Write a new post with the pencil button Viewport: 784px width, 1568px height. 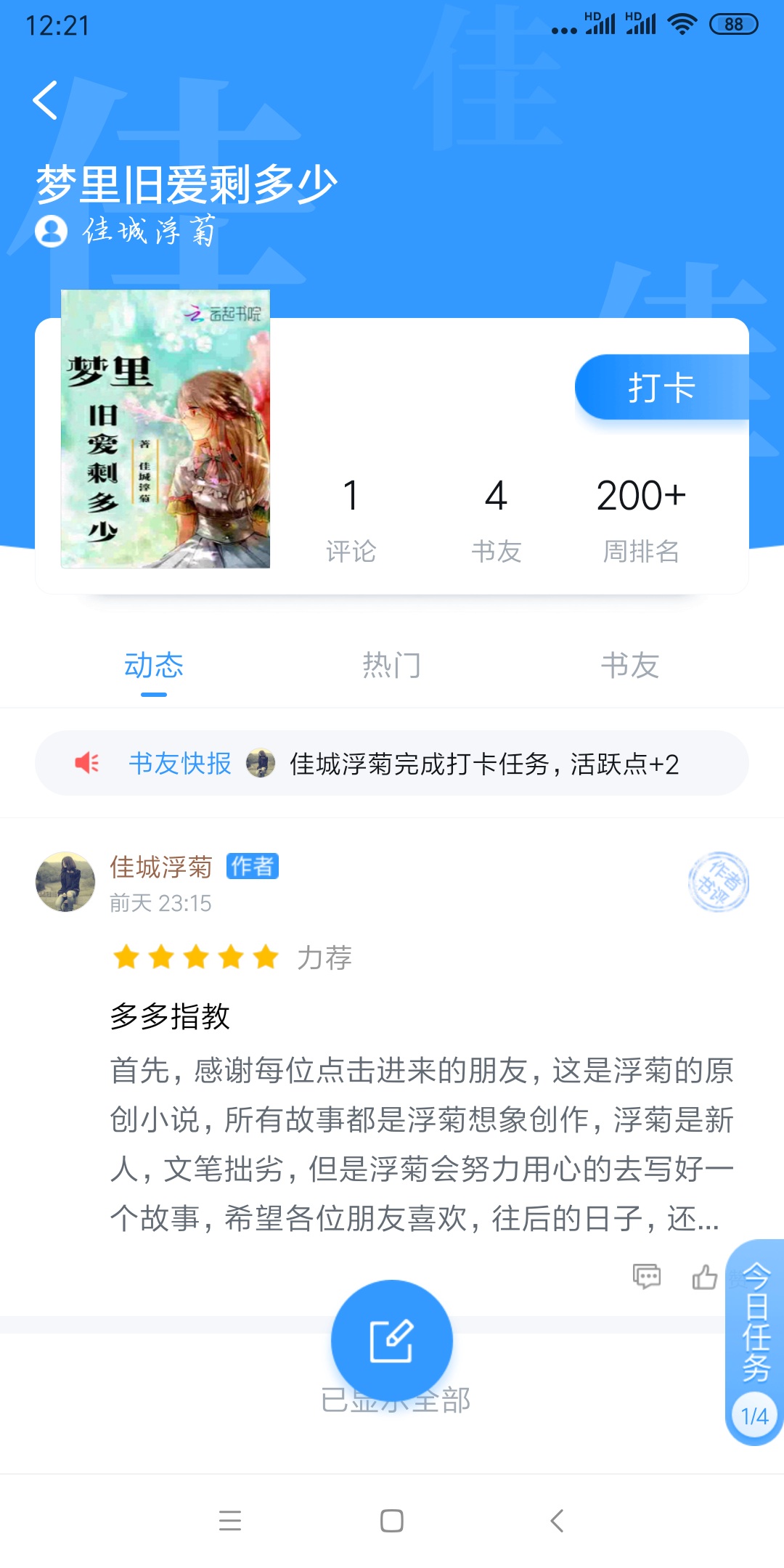coord(392,1341)
